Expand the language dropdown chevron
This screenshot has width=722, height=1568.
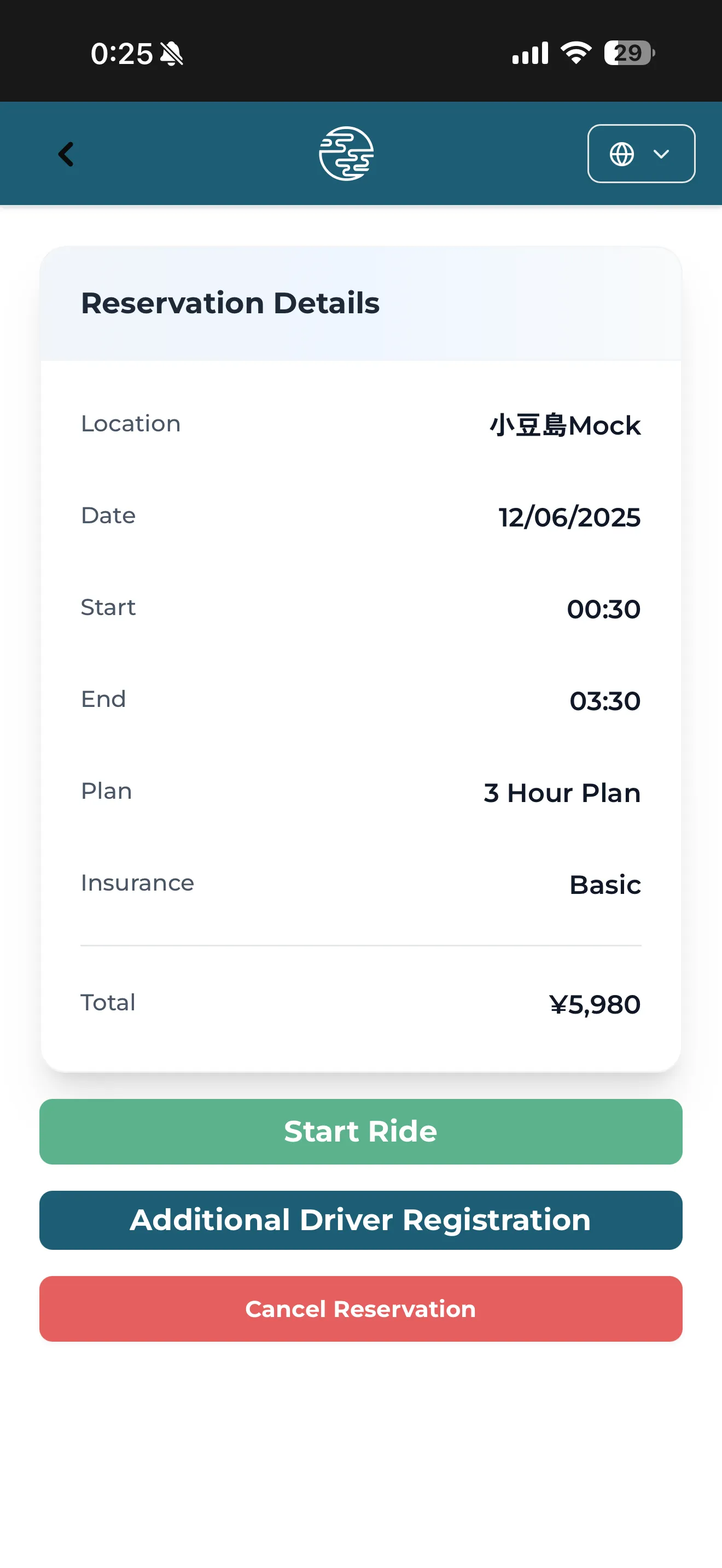click(x=661, y=154)
